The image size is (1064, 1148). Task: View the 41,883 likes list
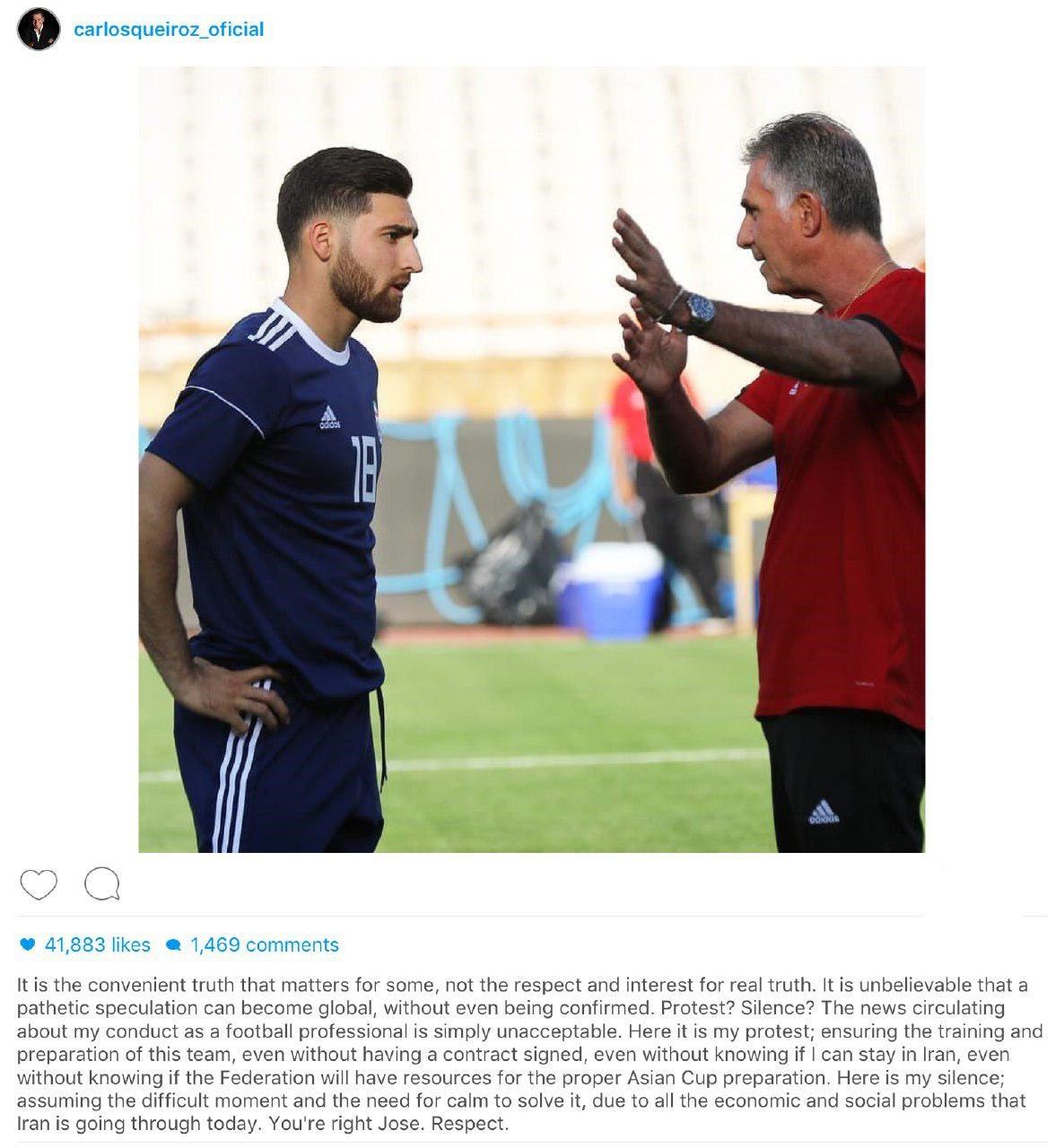pos(97,944)
